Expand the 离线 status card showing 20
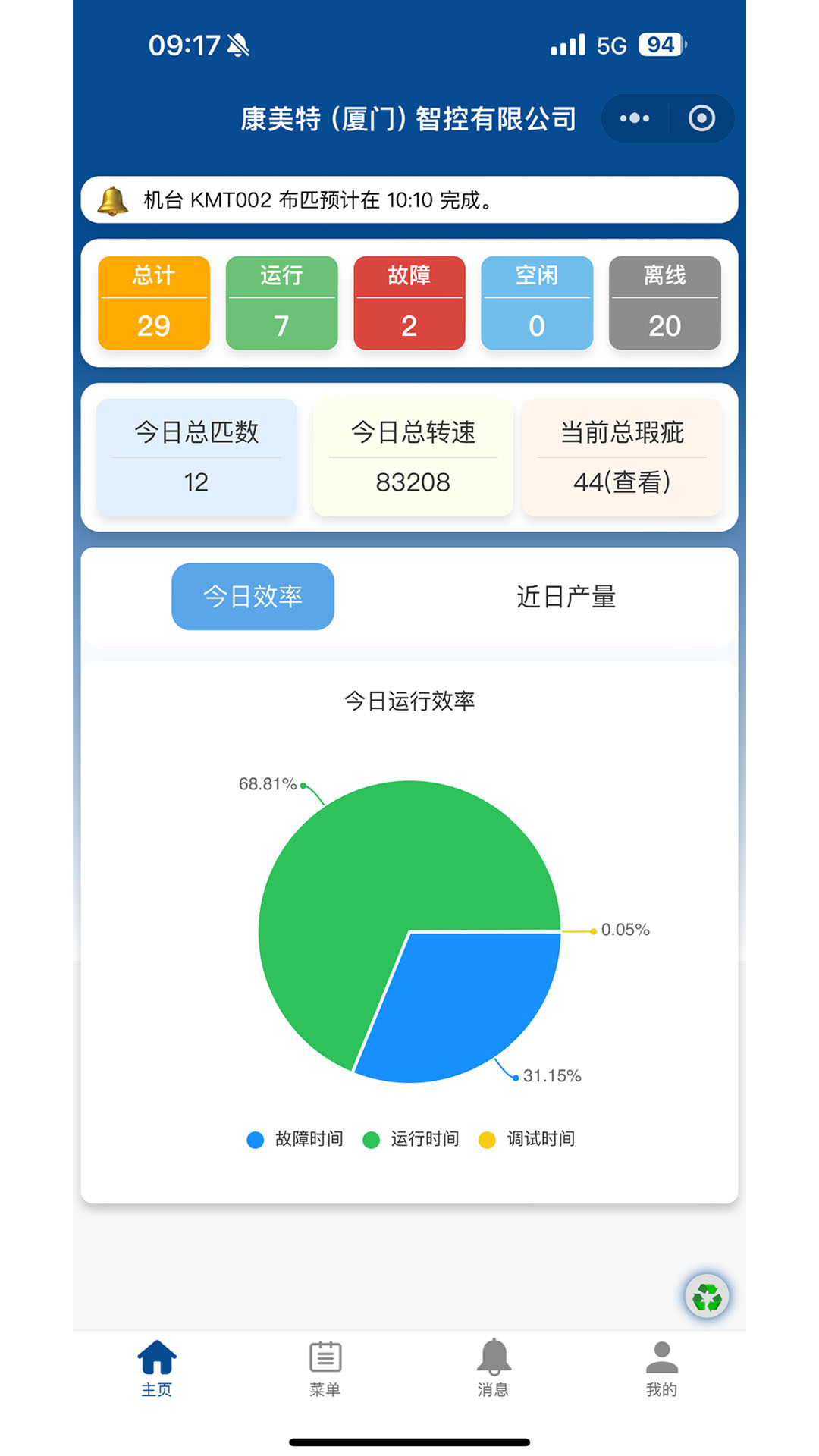Viewport: 819px width, 1456px height. click(664, 303)
